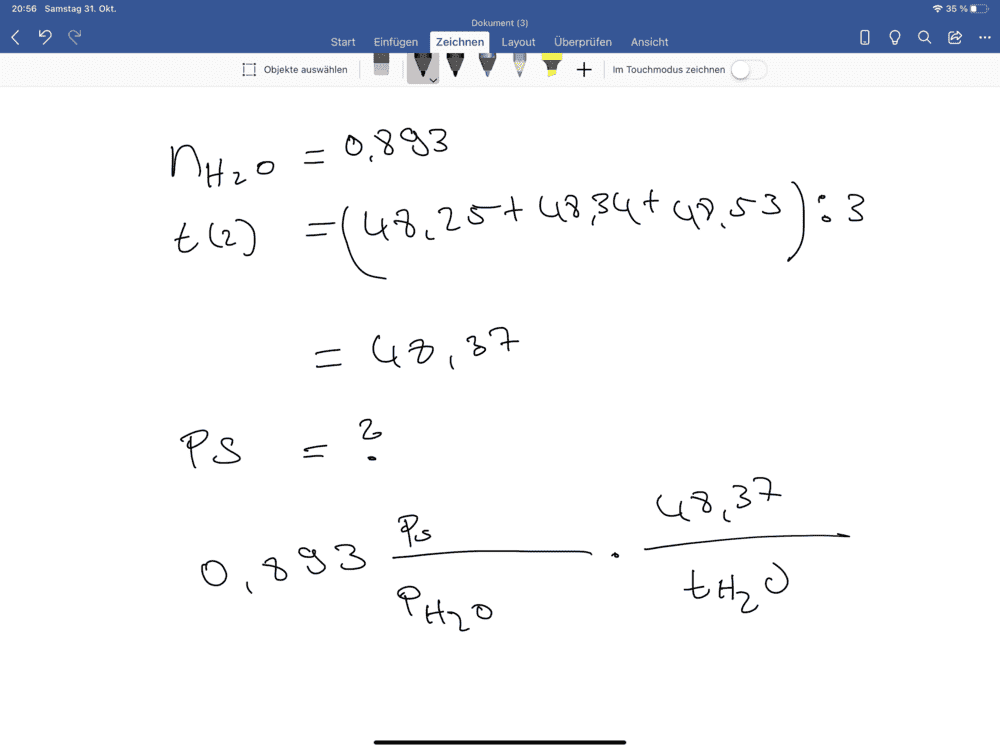Add a new pen with plus
The image size is (1000, 750).
pos(584,70)
